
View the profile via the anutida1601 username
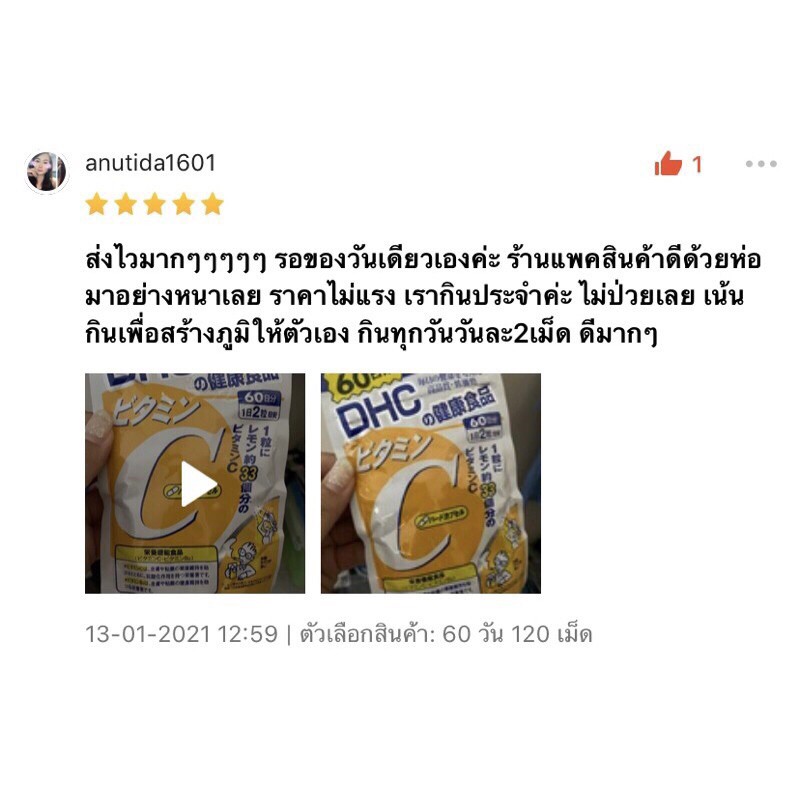tap(150, 163)
